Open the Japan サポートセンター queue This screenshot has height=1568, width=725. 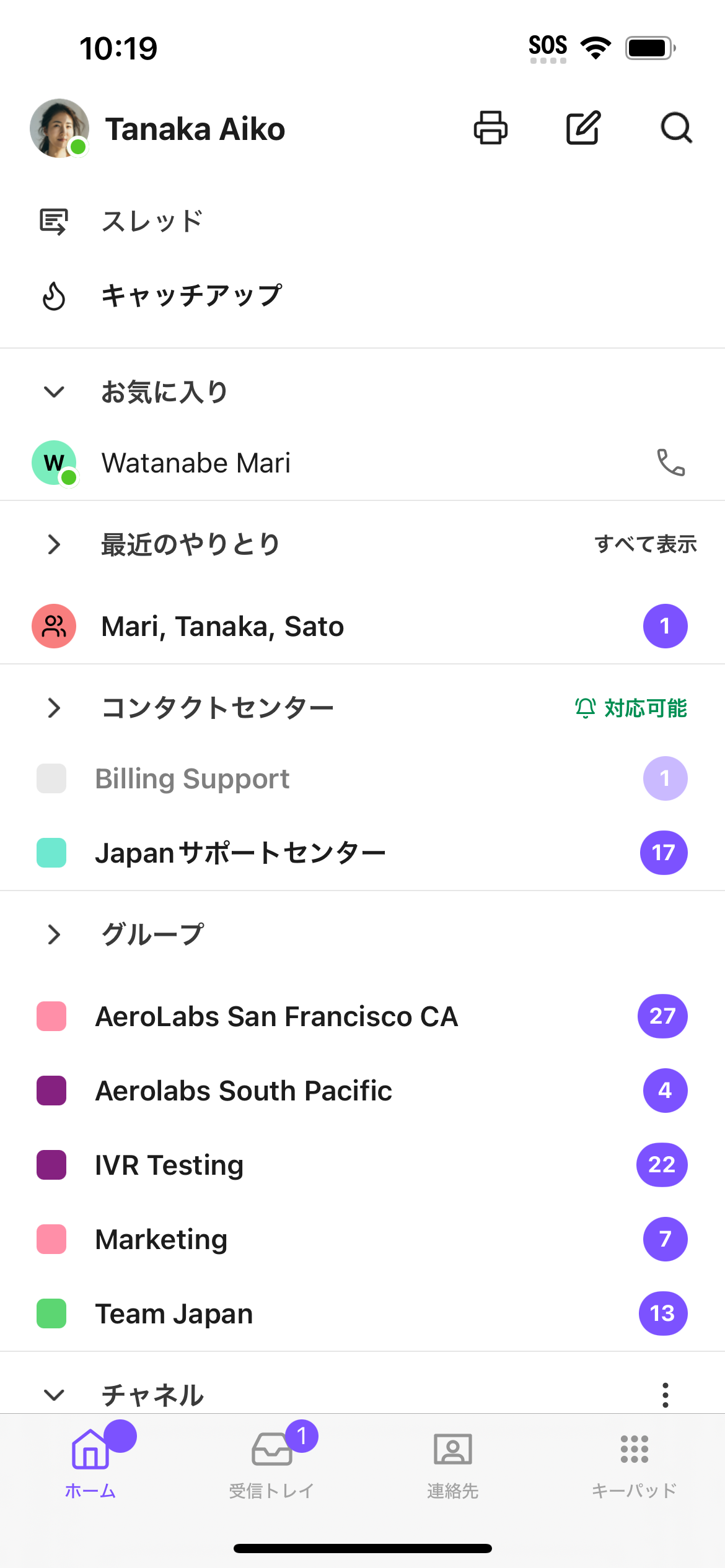(x=240, y=852)
